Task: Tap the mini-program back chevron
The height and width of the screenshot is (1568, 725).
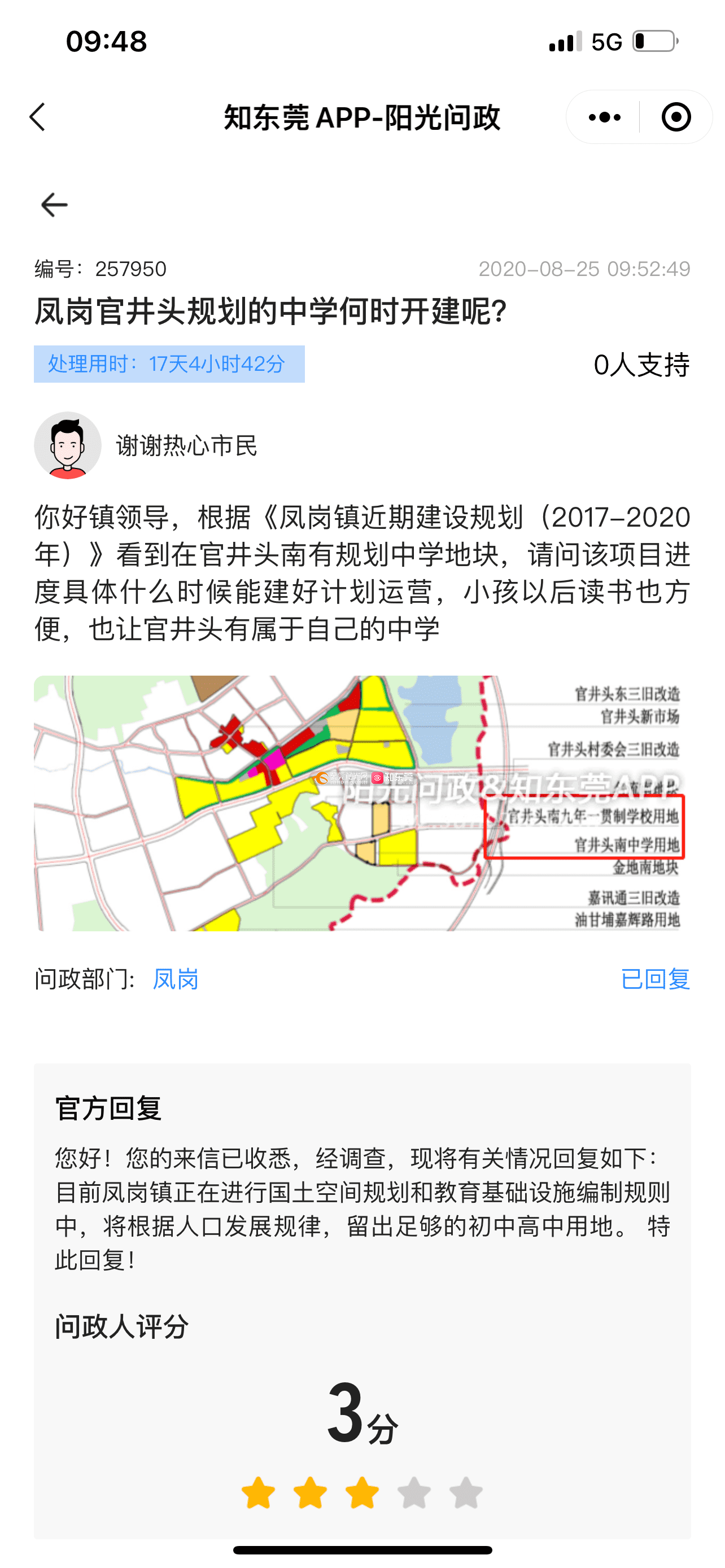Action: [x=38, y=117]
